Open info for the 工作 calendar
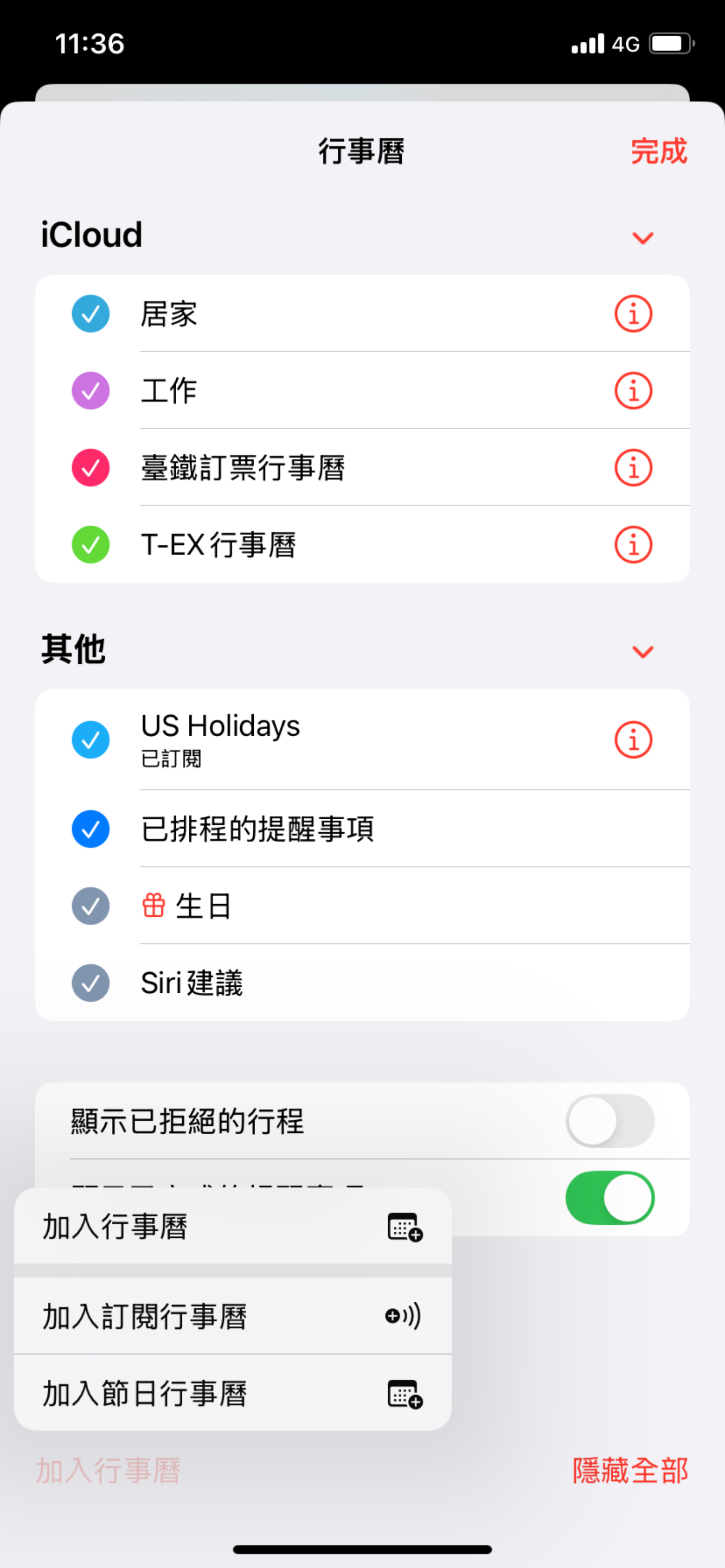The image size is (725, 1568). [633, 390]
